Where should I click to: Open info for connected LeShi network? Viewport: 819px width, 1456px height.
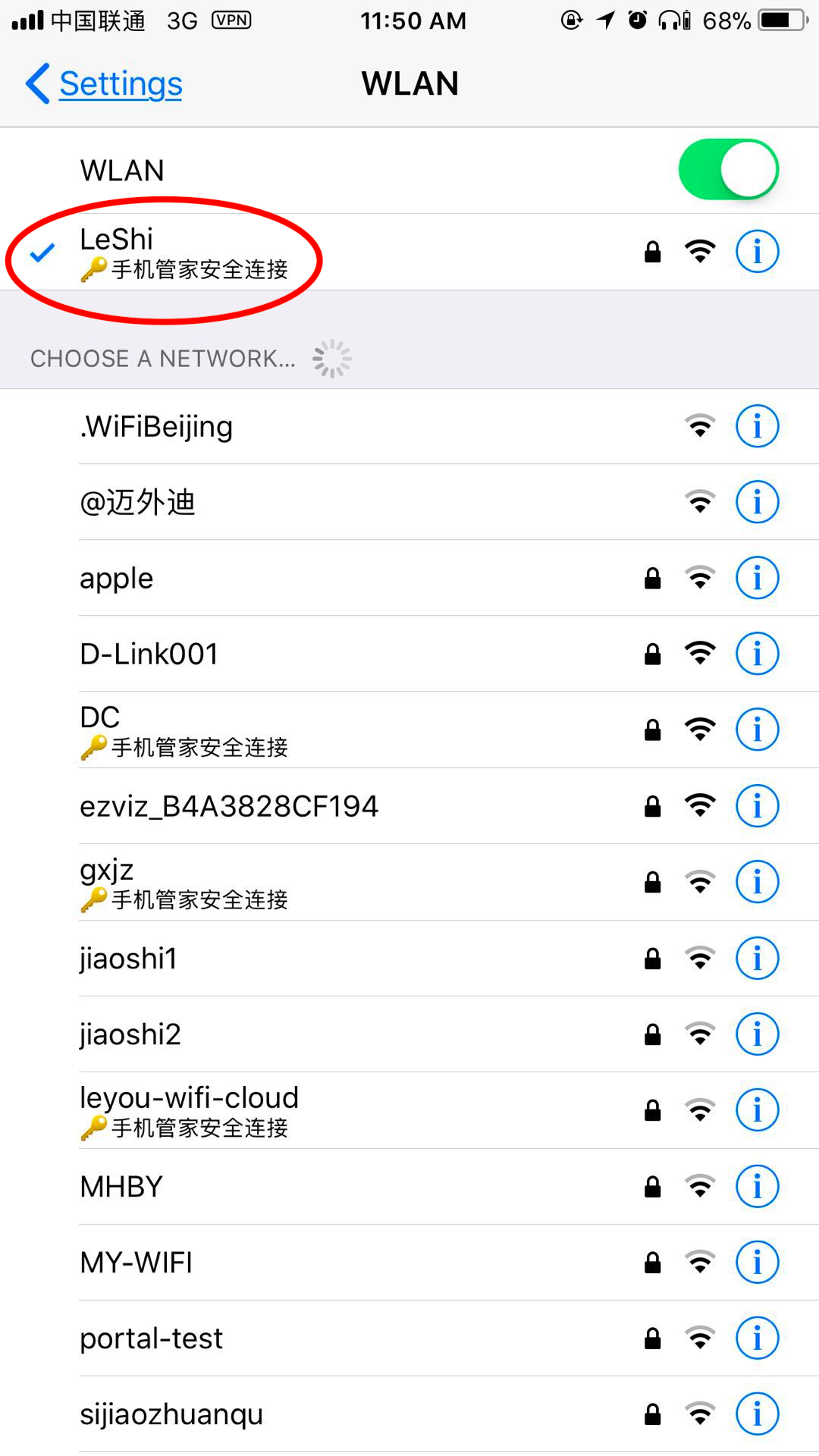click(757, 251)
